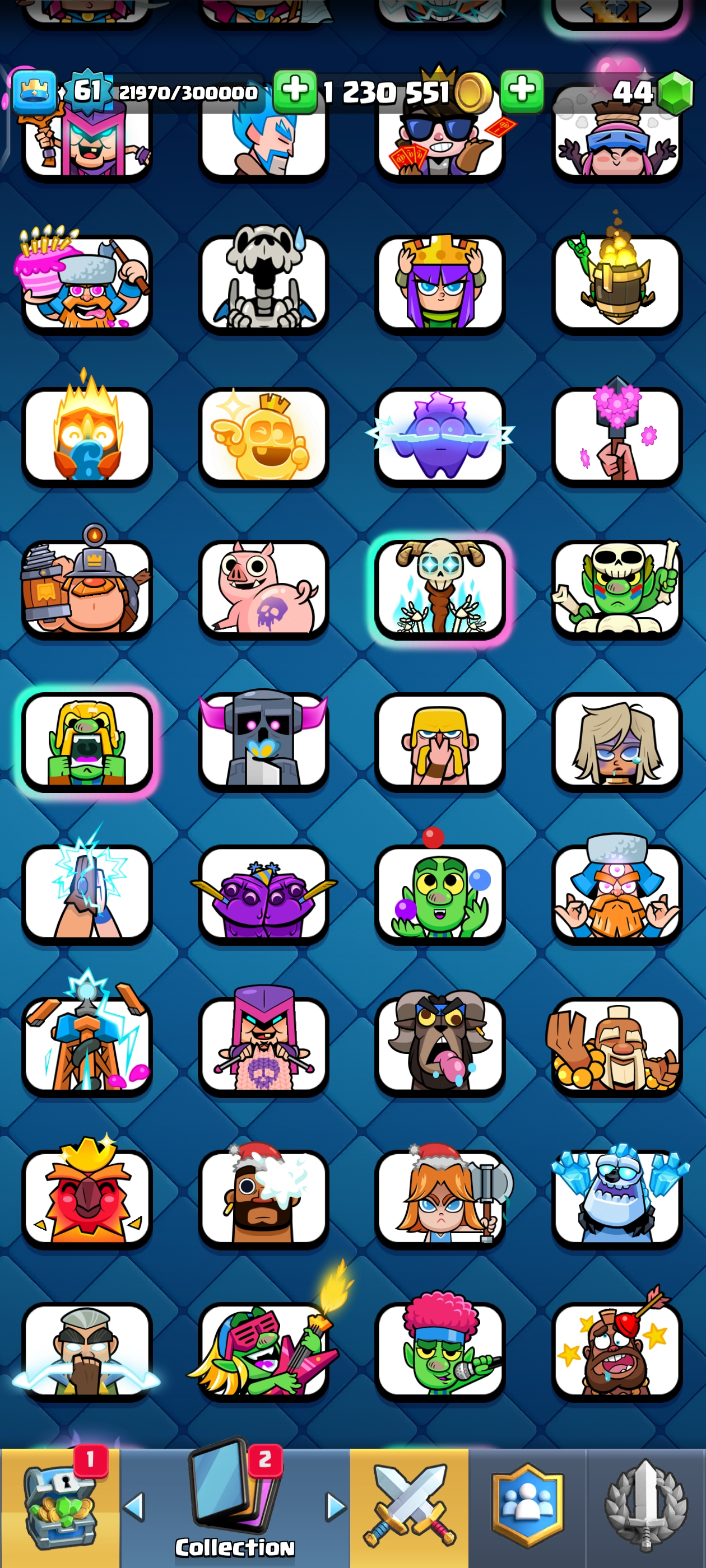Open the player level crown badge

[x=34, y=91]
